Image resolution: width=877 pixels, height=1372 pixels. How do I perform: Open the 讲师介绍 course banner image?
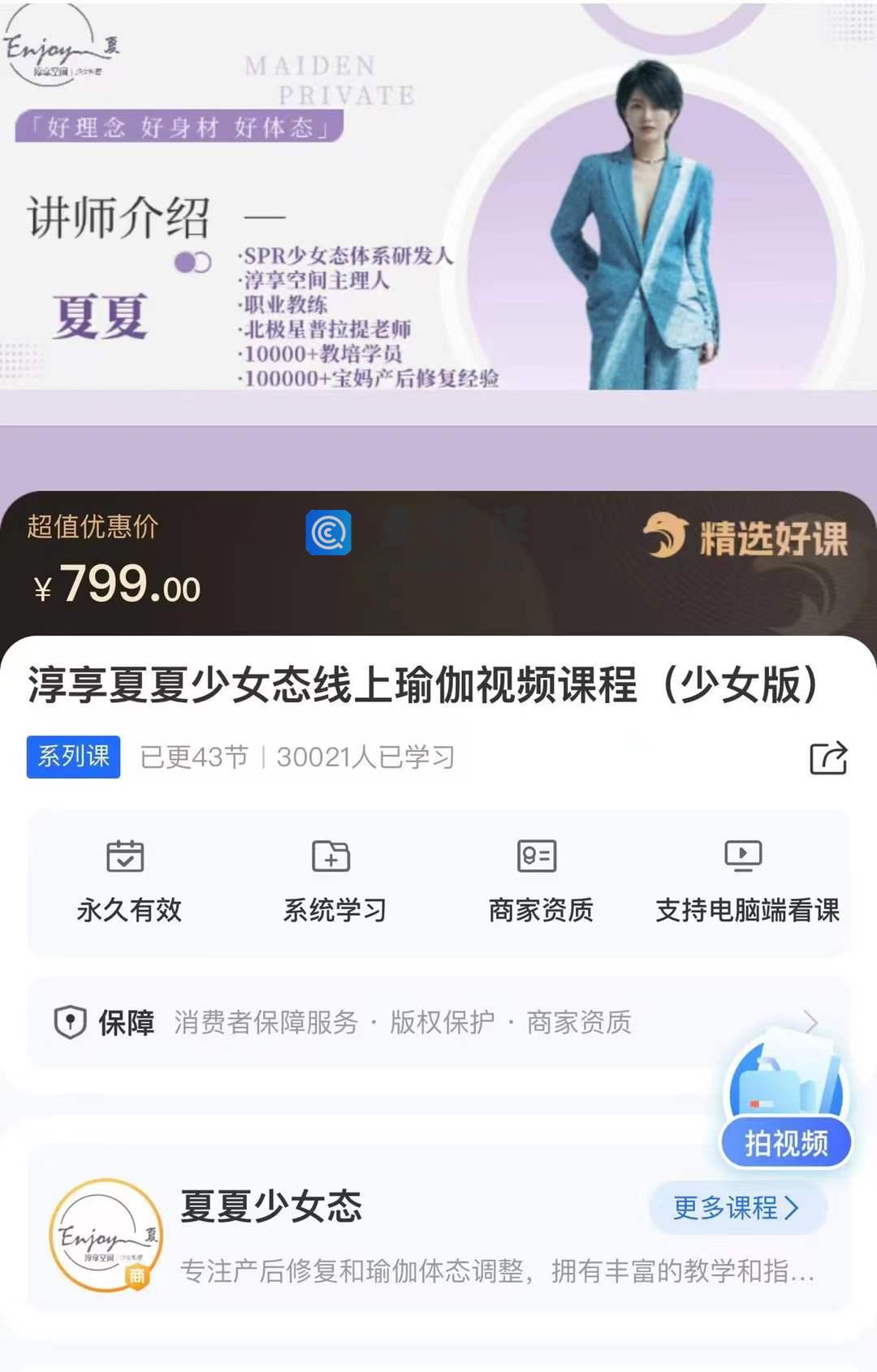coord(438,211)
